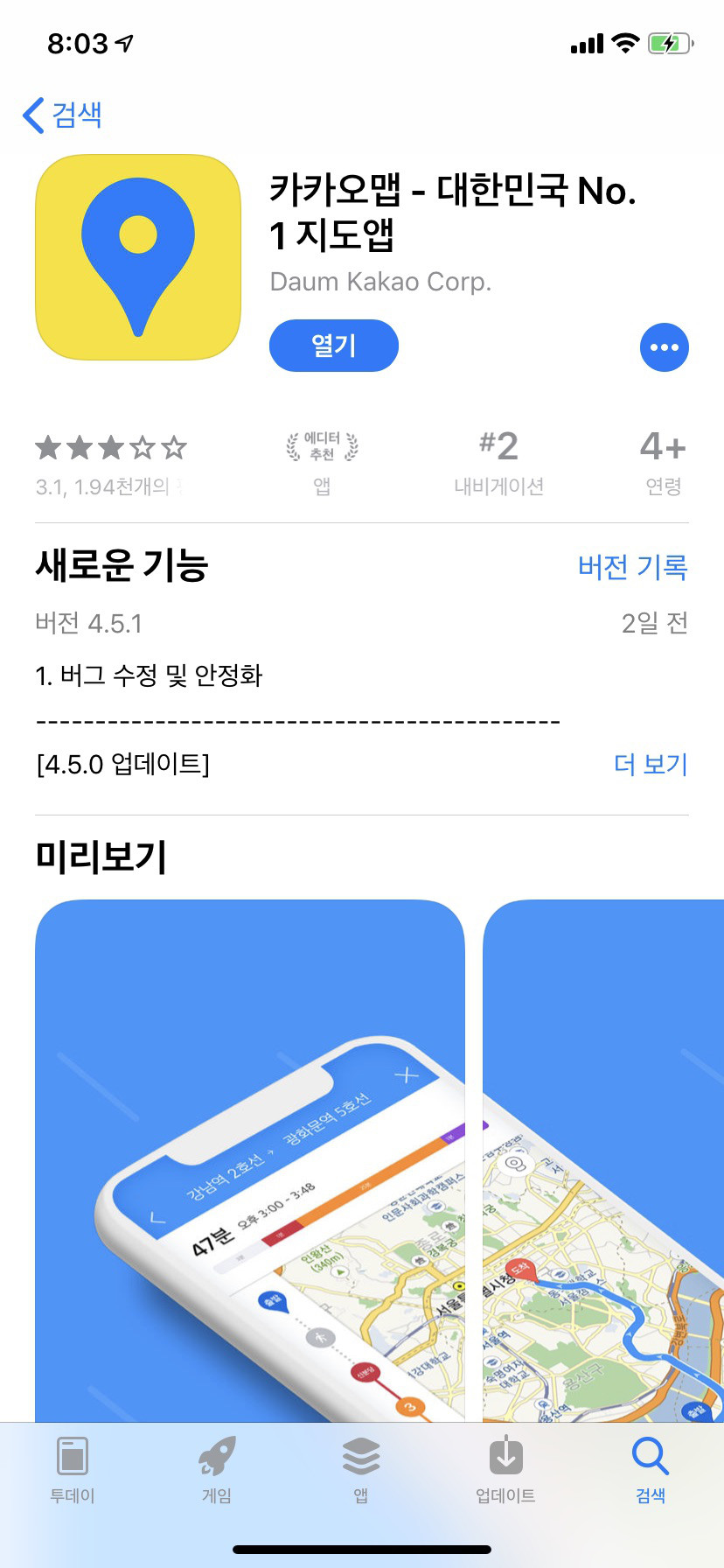The height and width of the screenshot is (1568, 724).
Task: View 버전 기록 version history
Action: point(632,567)
